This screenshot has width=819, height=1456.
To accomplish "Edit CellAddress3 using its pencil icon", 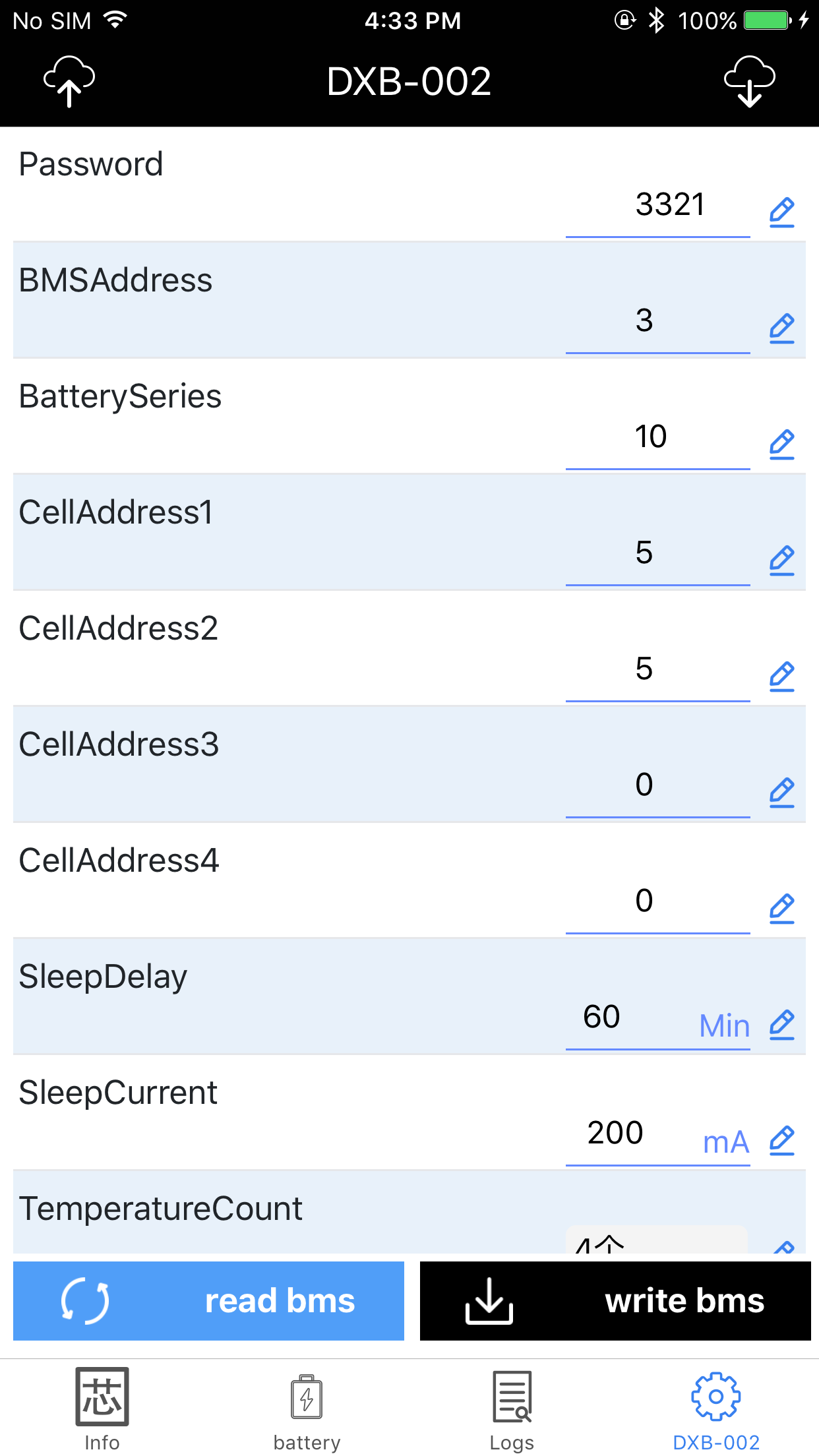I will coord(781,792).
